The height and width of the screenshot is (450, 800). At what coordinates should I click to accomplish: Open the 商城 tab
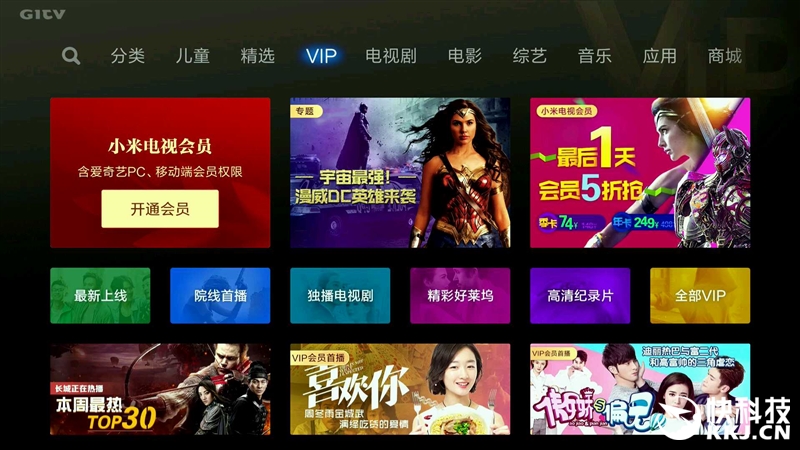725,56
